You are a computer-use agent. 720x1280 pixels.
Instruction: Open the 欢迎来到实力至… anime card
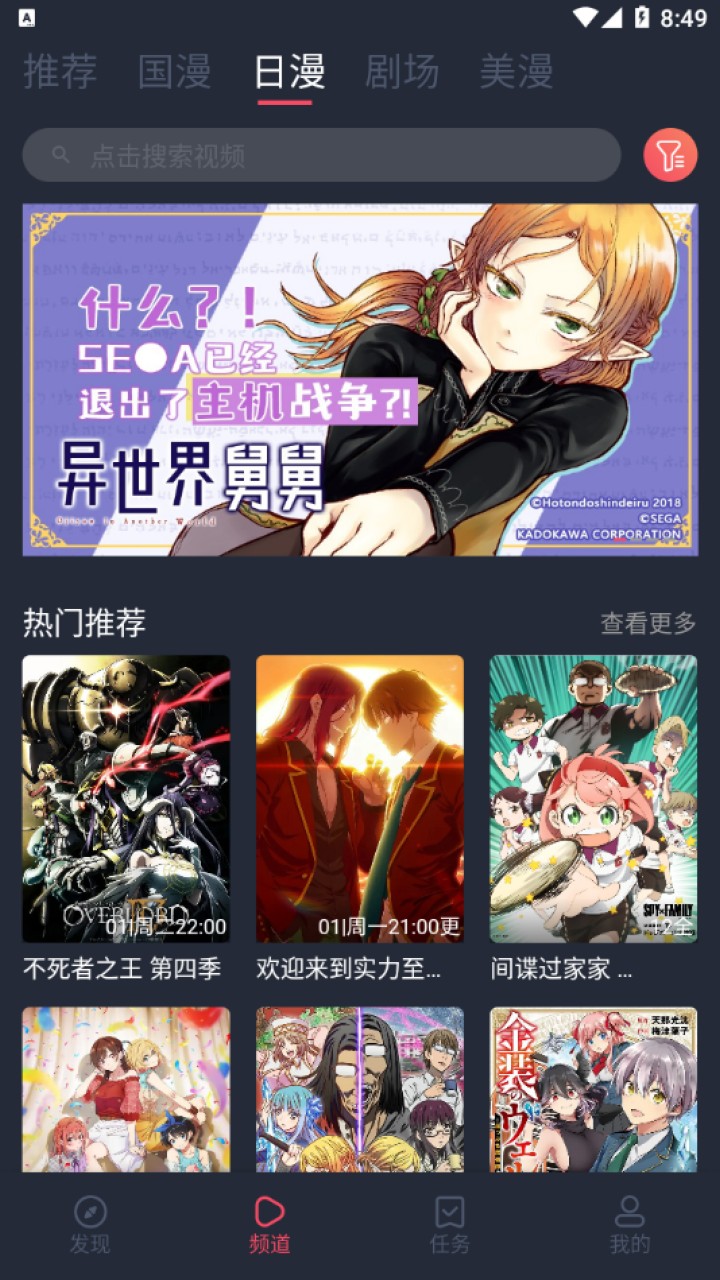point(360,800)
